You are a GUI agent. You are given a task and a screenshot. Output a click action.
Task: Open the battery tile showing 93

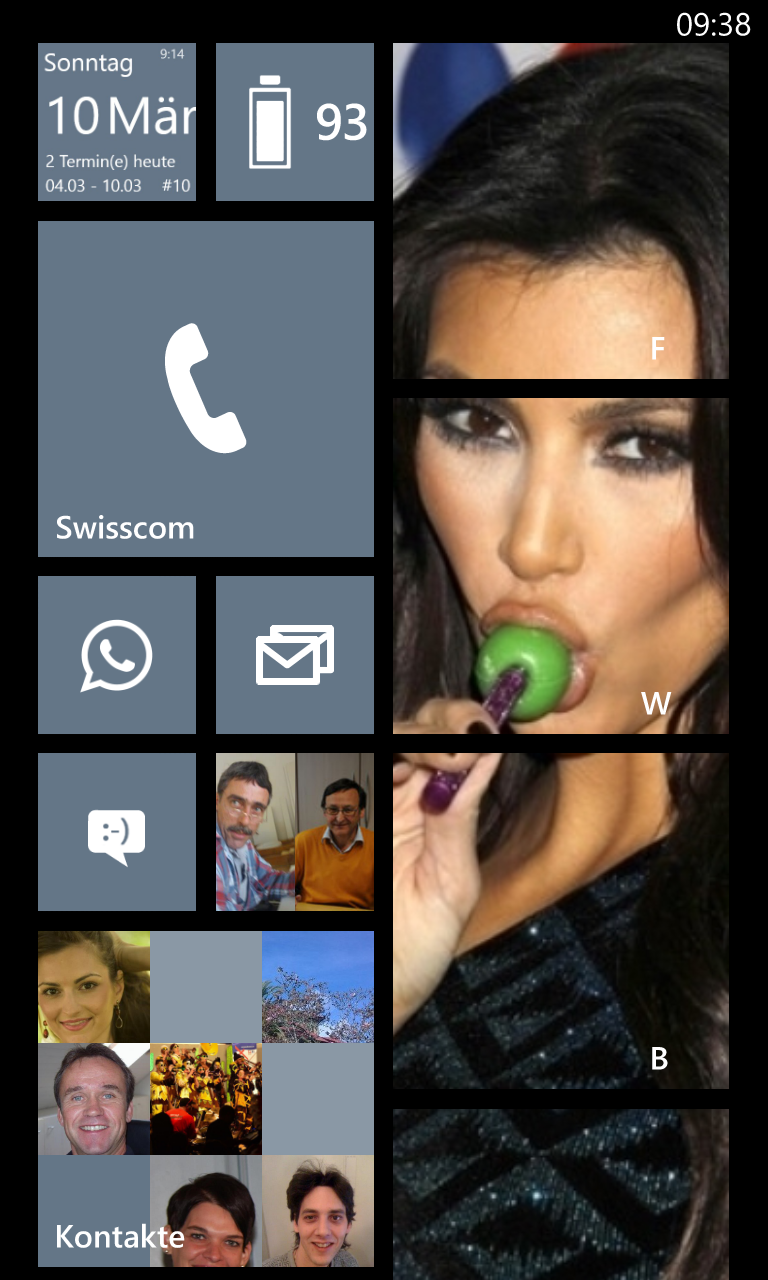(x=295, y=122)
